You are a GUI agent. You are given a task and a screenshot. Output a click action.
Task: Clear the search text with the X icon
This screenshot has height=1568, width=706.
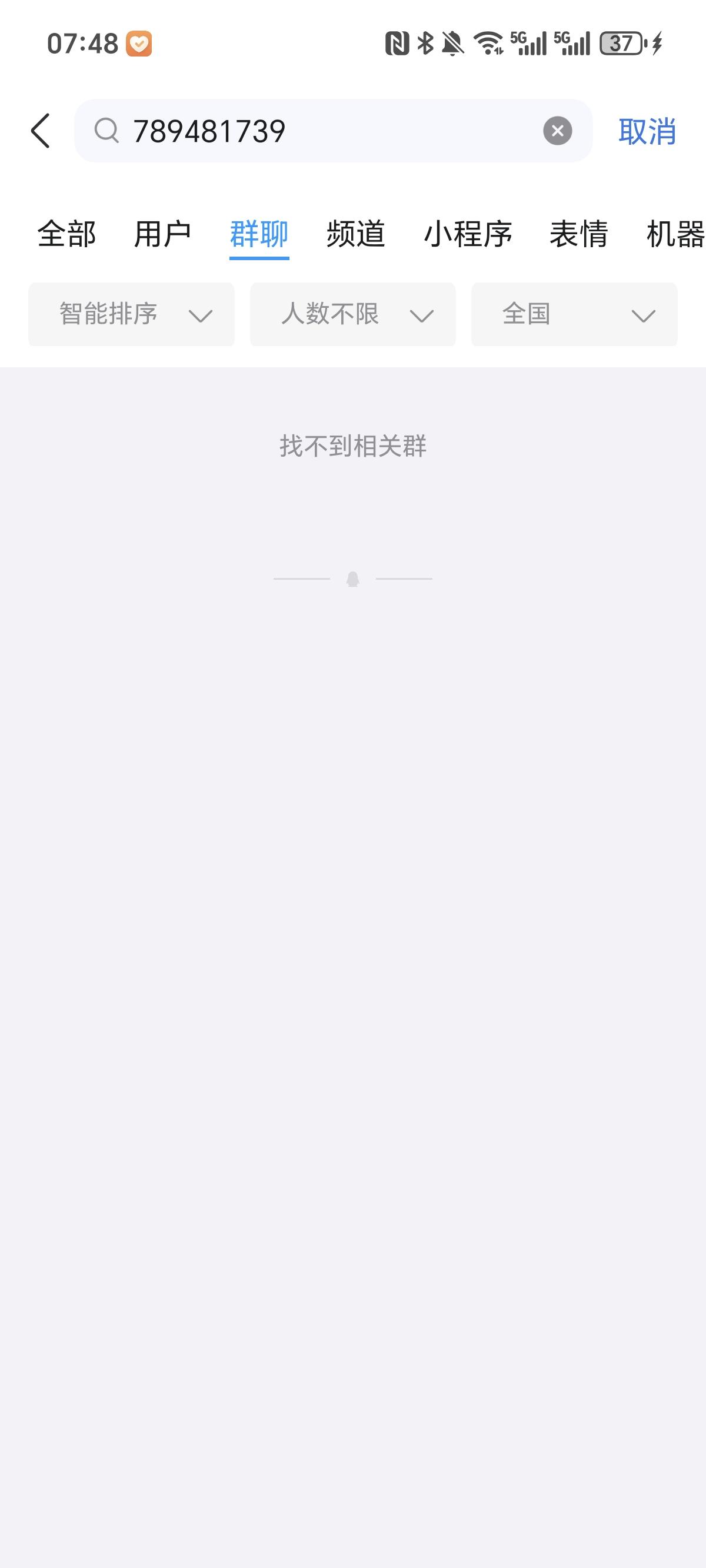coord(559,130)
